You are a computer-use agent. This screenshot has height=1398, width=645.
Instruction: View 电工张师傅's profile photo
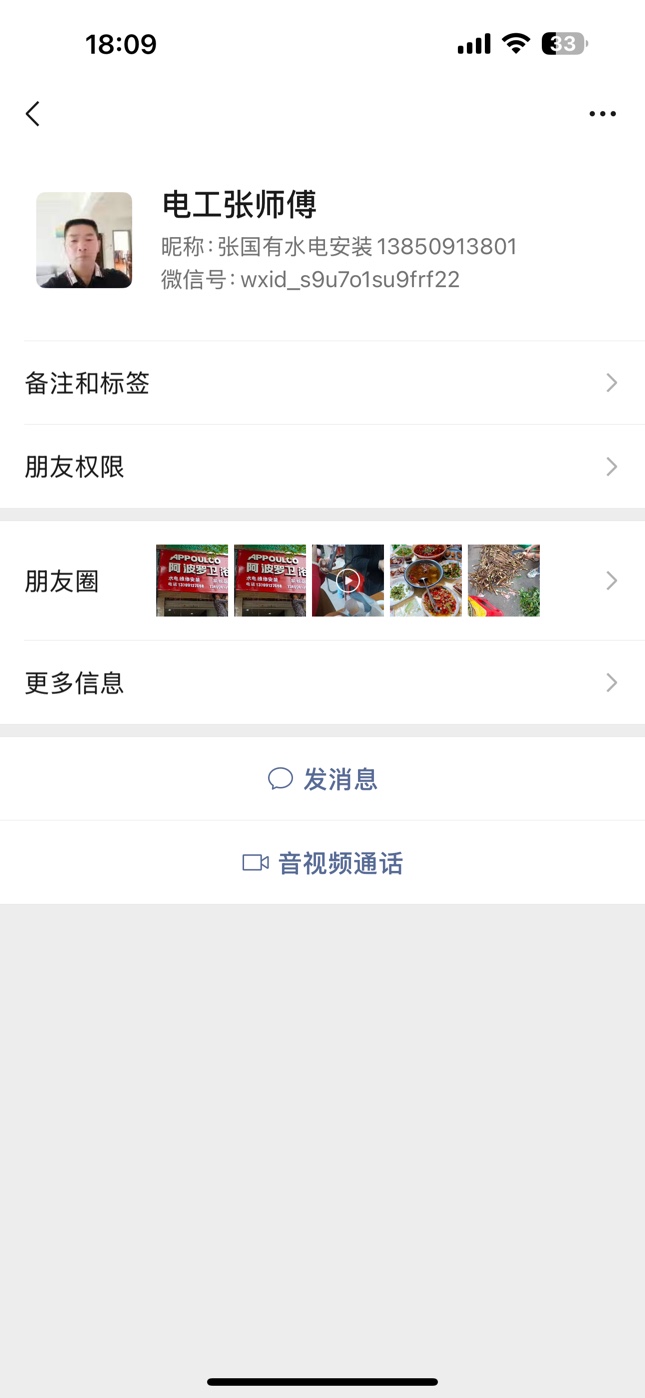[x=84, y=240]
